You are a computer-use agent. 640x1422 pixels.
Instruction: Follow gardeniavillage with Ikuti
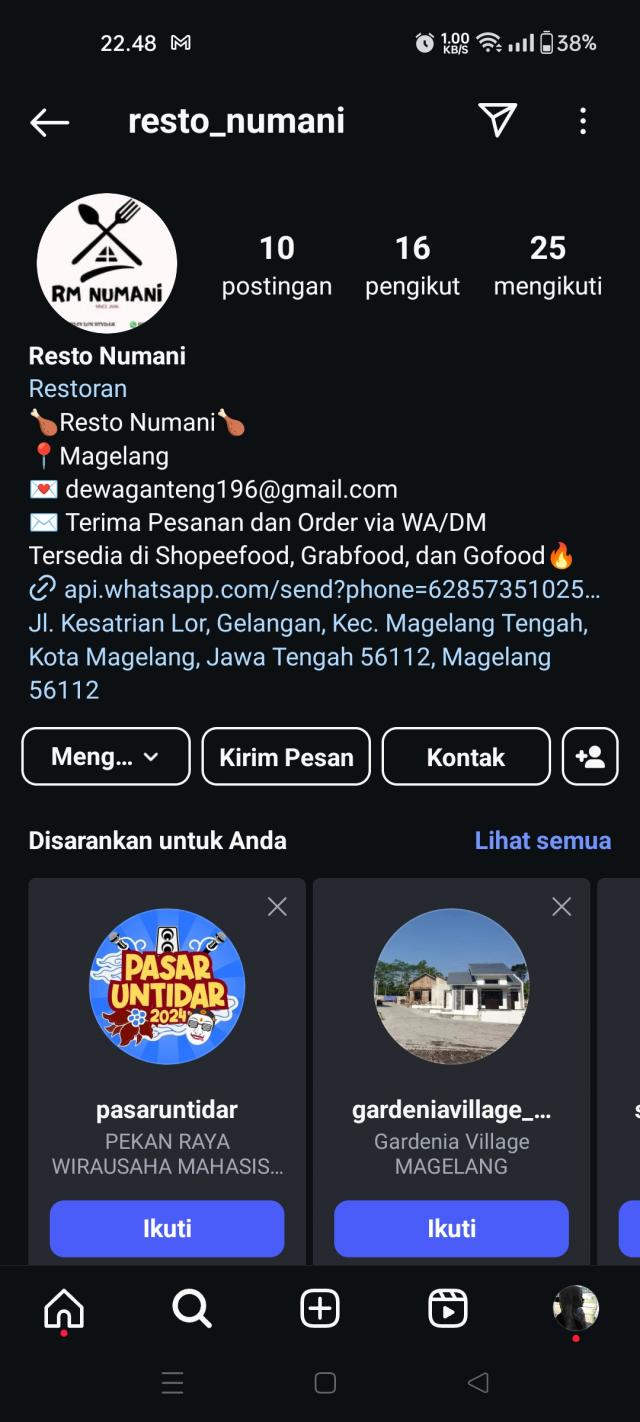pyautogui.click(x=451, y=1228)
